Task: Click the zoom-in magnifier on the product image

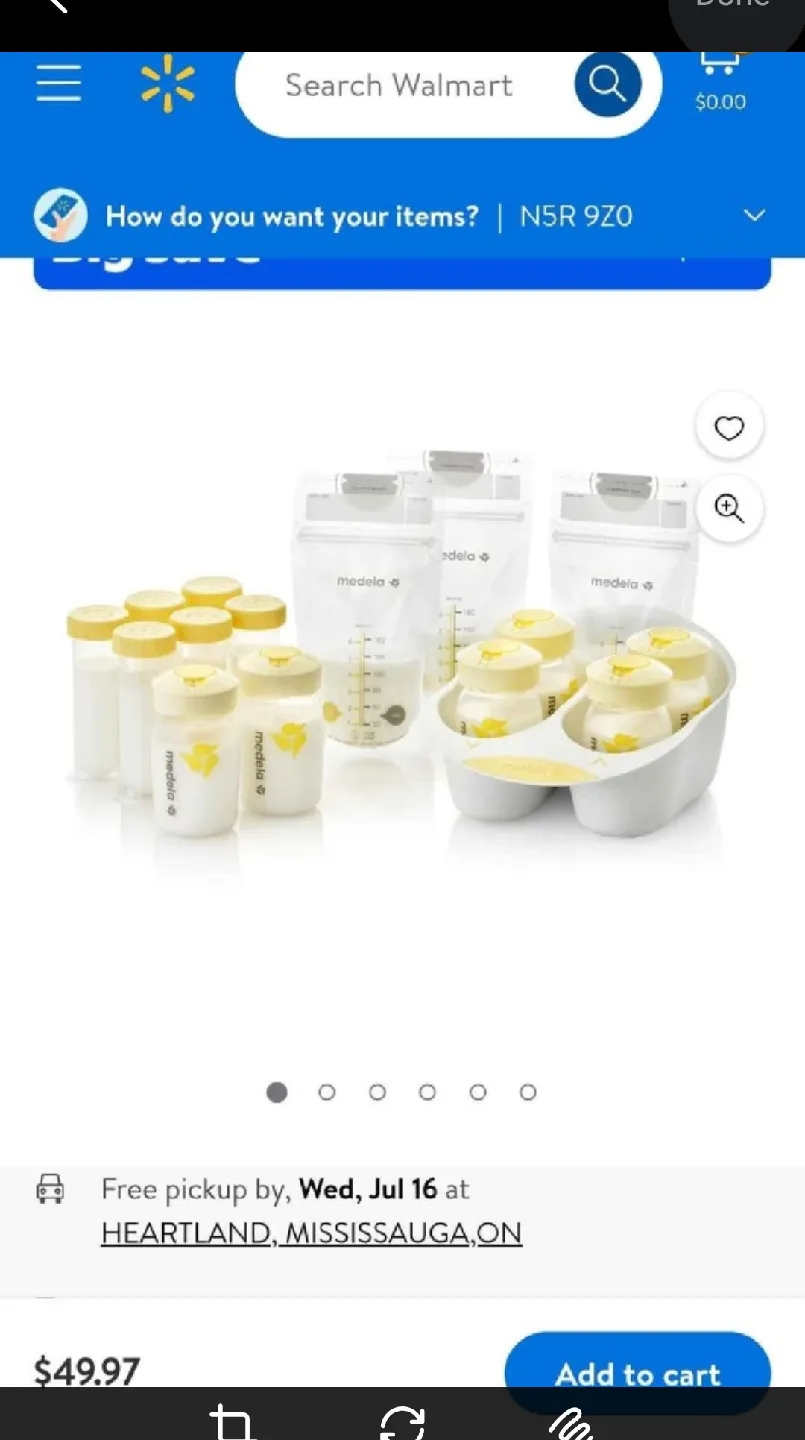Action: pyautogui.click(x=729, y=509)
